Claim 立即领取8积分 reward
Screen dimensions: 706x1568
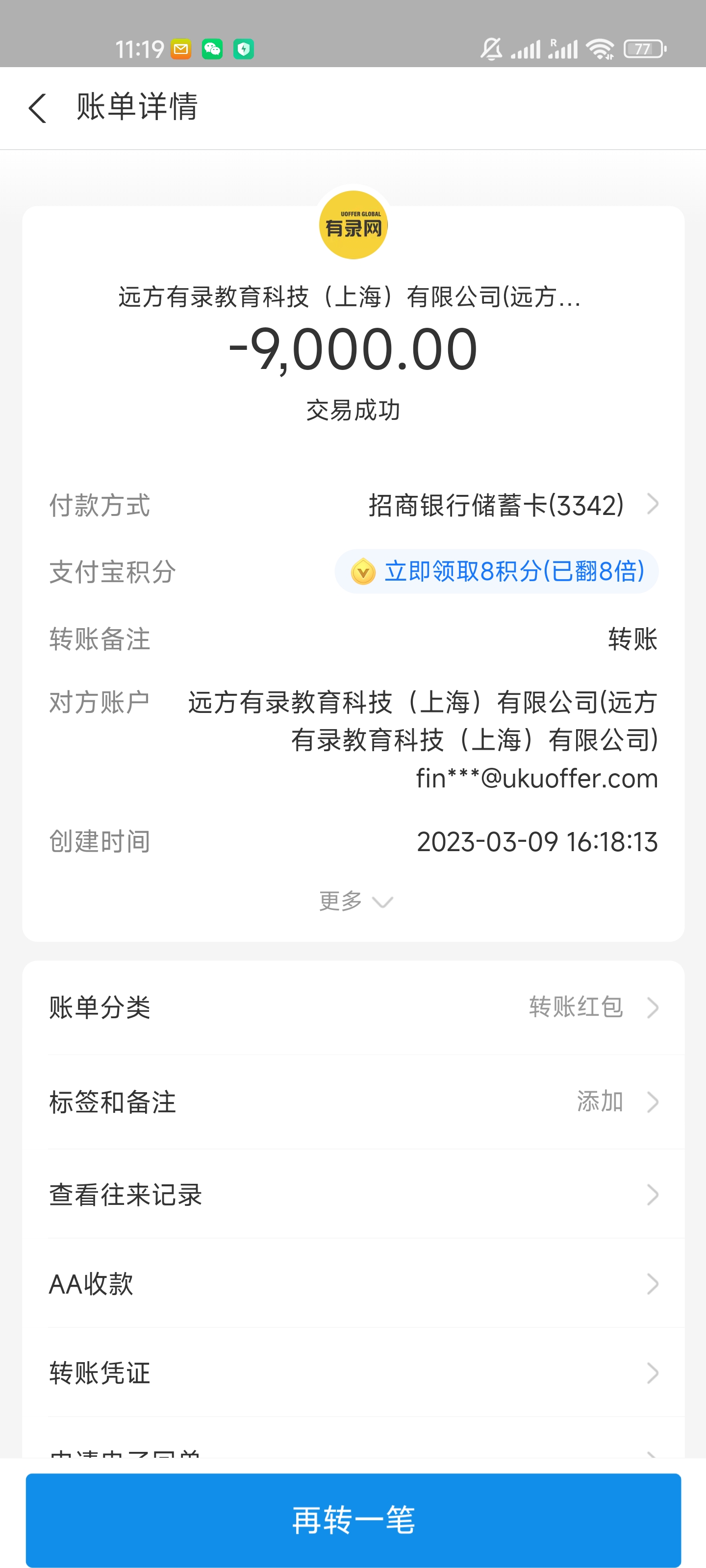(x=497, y=571)
